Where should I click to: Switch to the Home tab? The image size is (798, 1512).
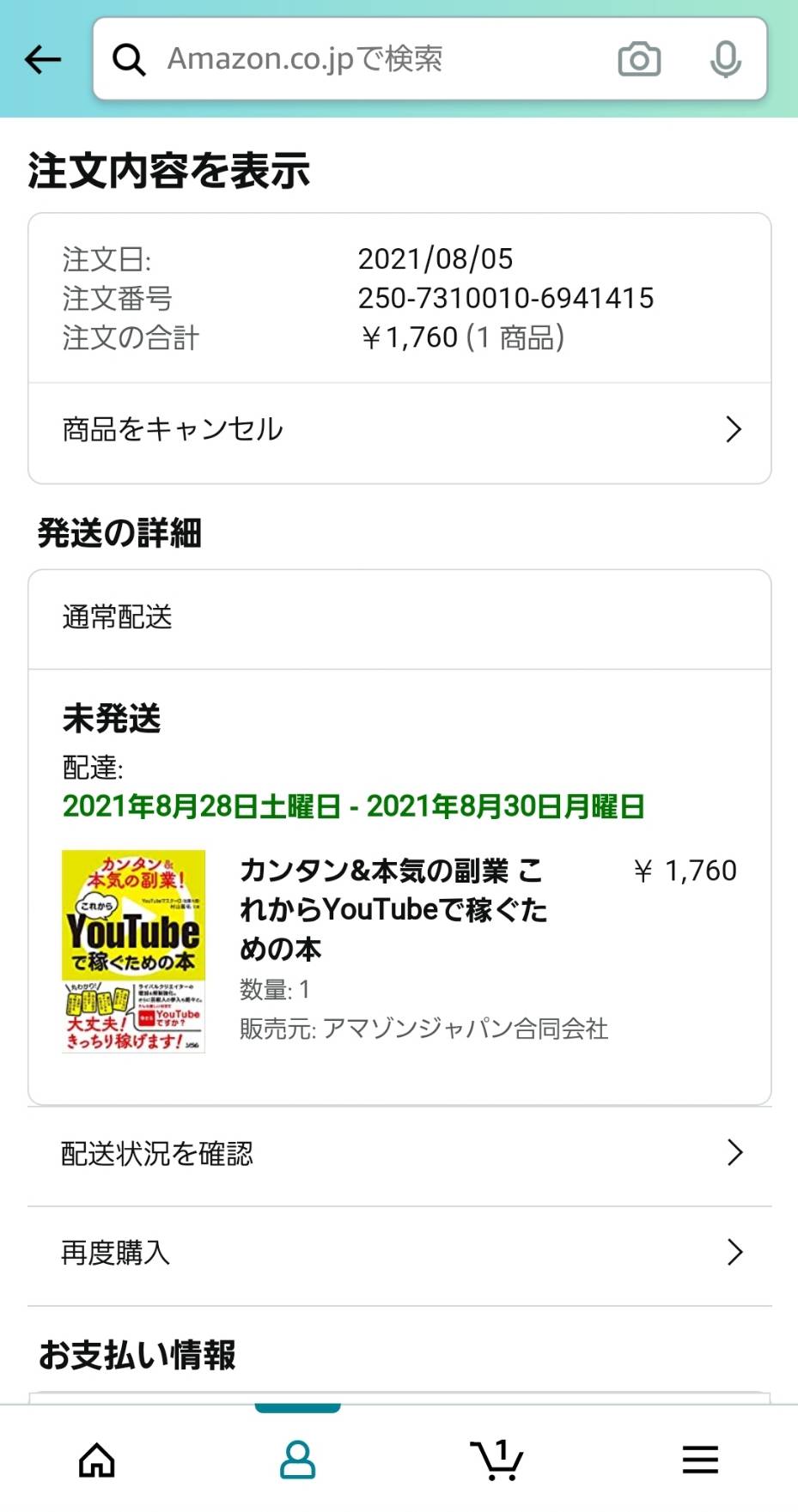coord(97,1460)
